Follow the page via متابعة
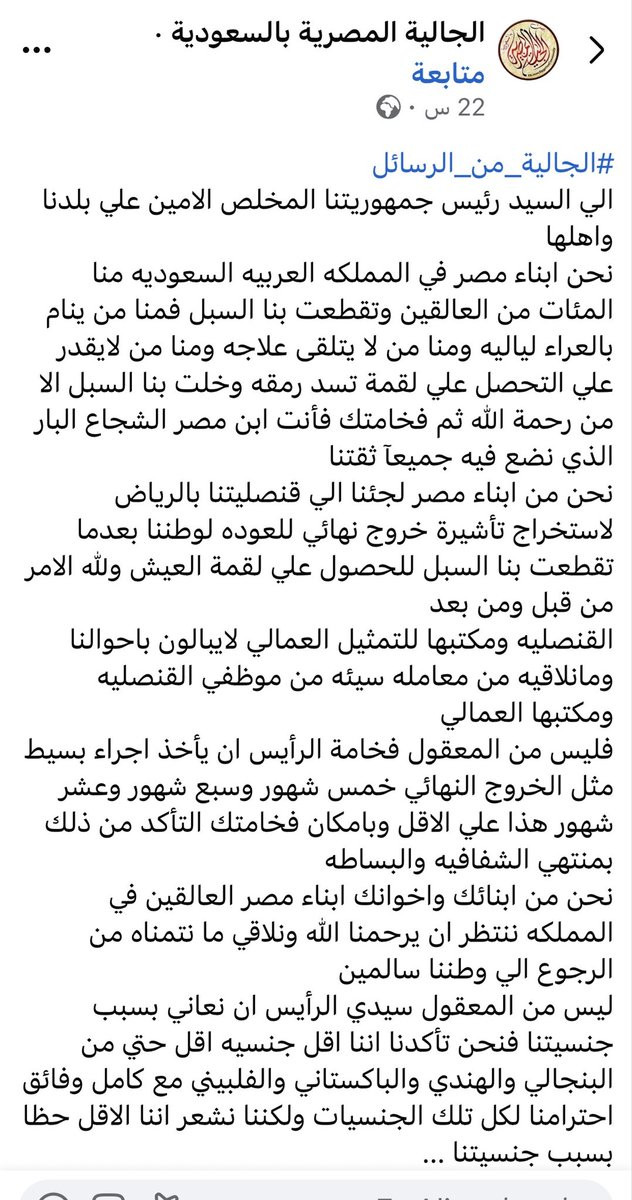The height and width of the screenshot is (1200, 632). [446, 74]
